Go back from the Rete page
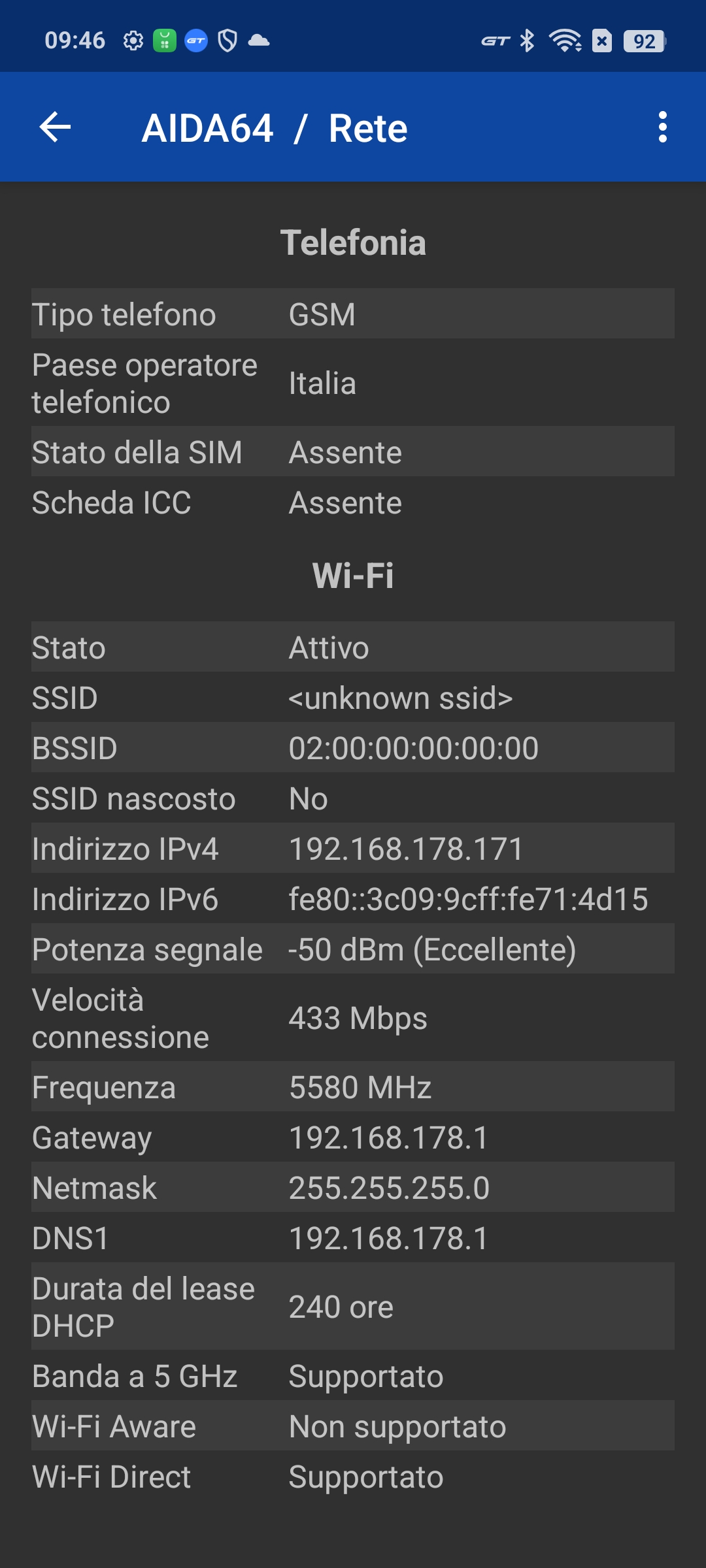The image size is (706, 1568). (x=55, y=127)
